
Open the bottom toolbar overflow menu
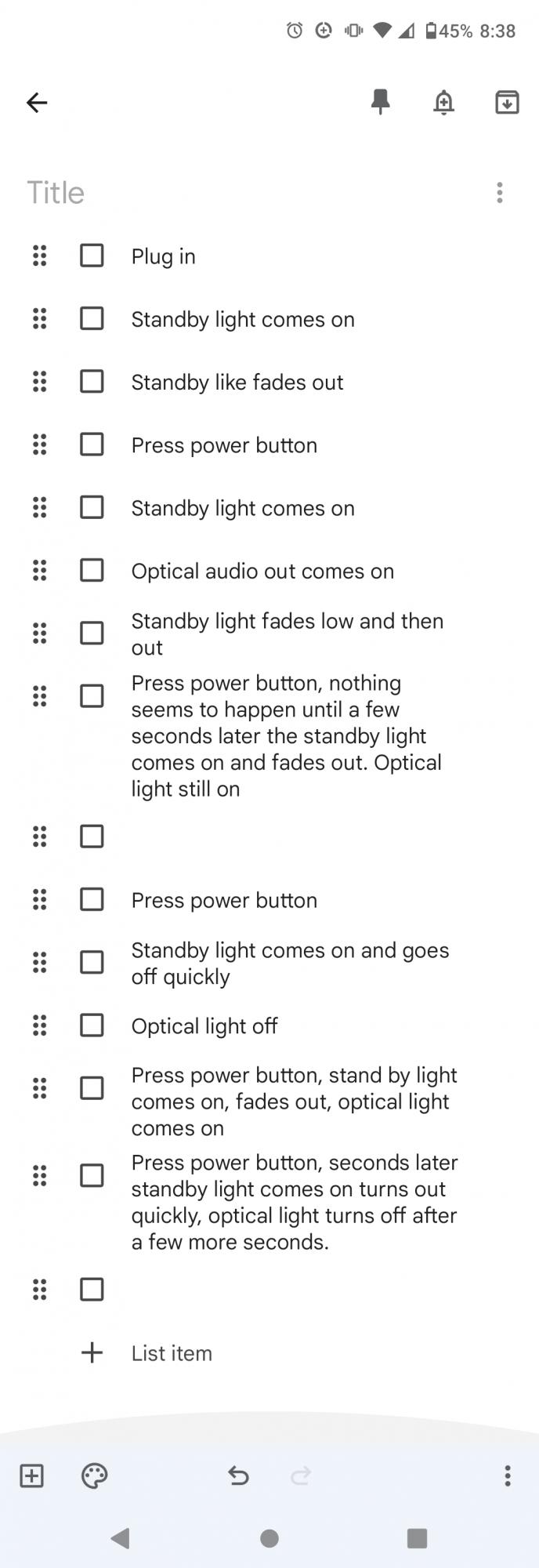(508, 1476)
